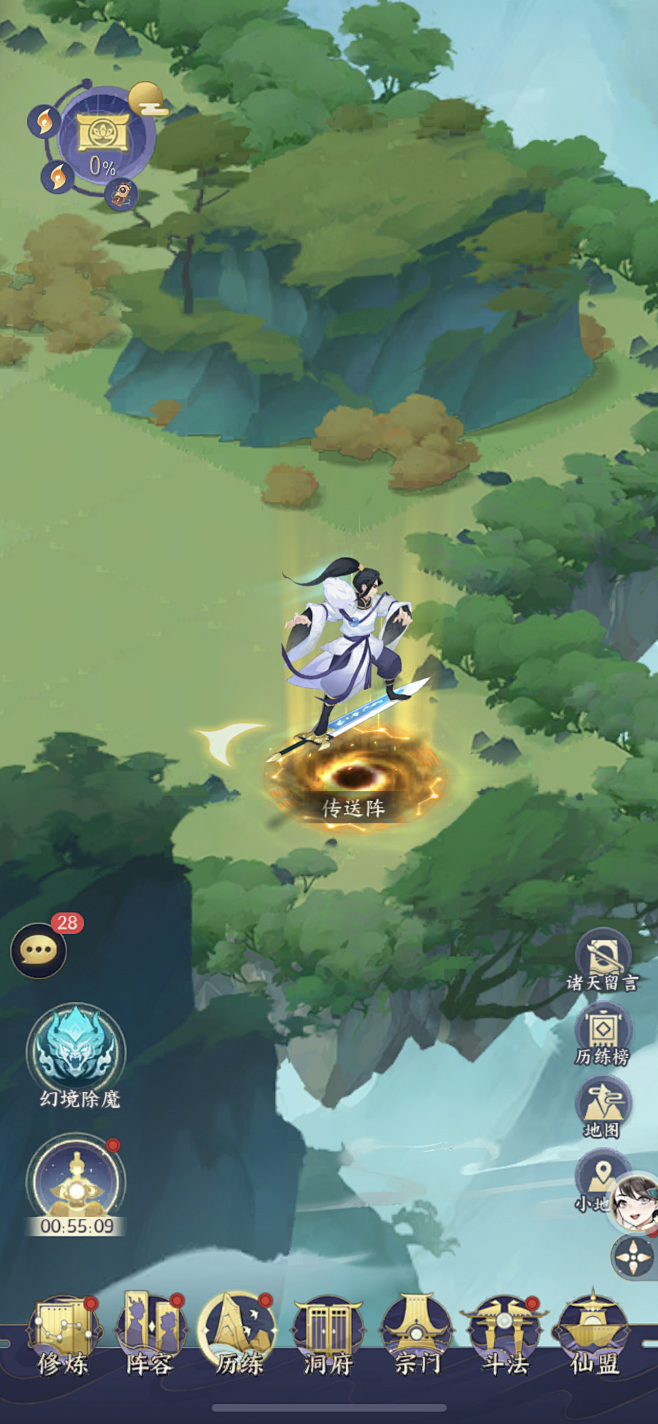The height and width of the screenshot is (1424, 658).
Task: Open chat messages with 28 unread
Action: [40, 950]
